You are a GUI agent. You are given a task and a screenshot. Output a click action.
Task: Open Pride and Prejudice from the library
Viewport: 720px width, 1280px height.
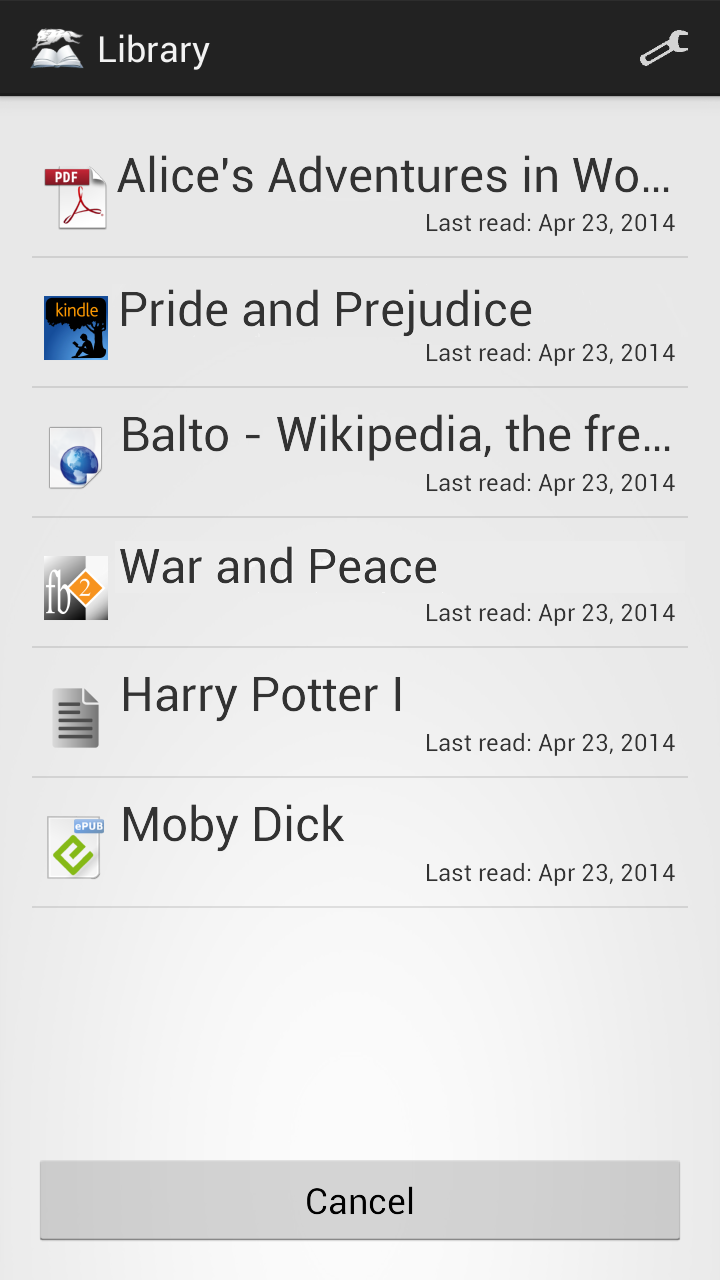coord(326,310)
